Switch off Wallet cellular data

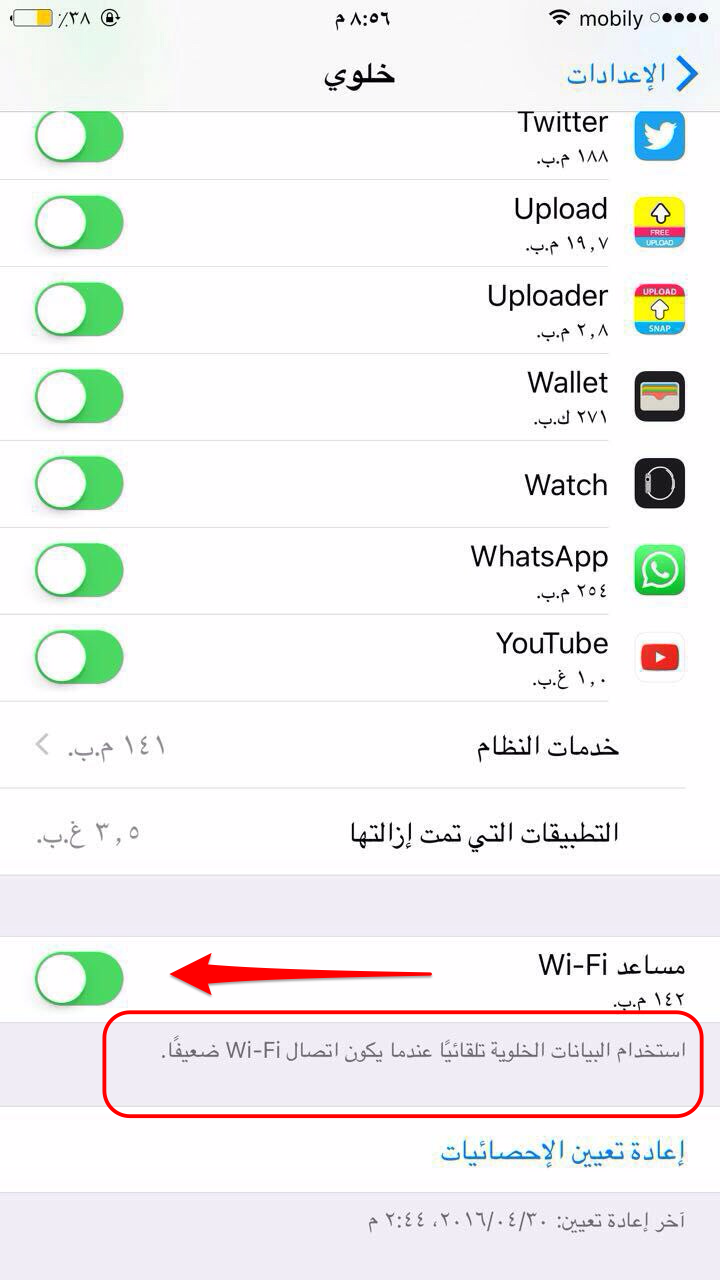pyautogui.click(x=79, y=397)
